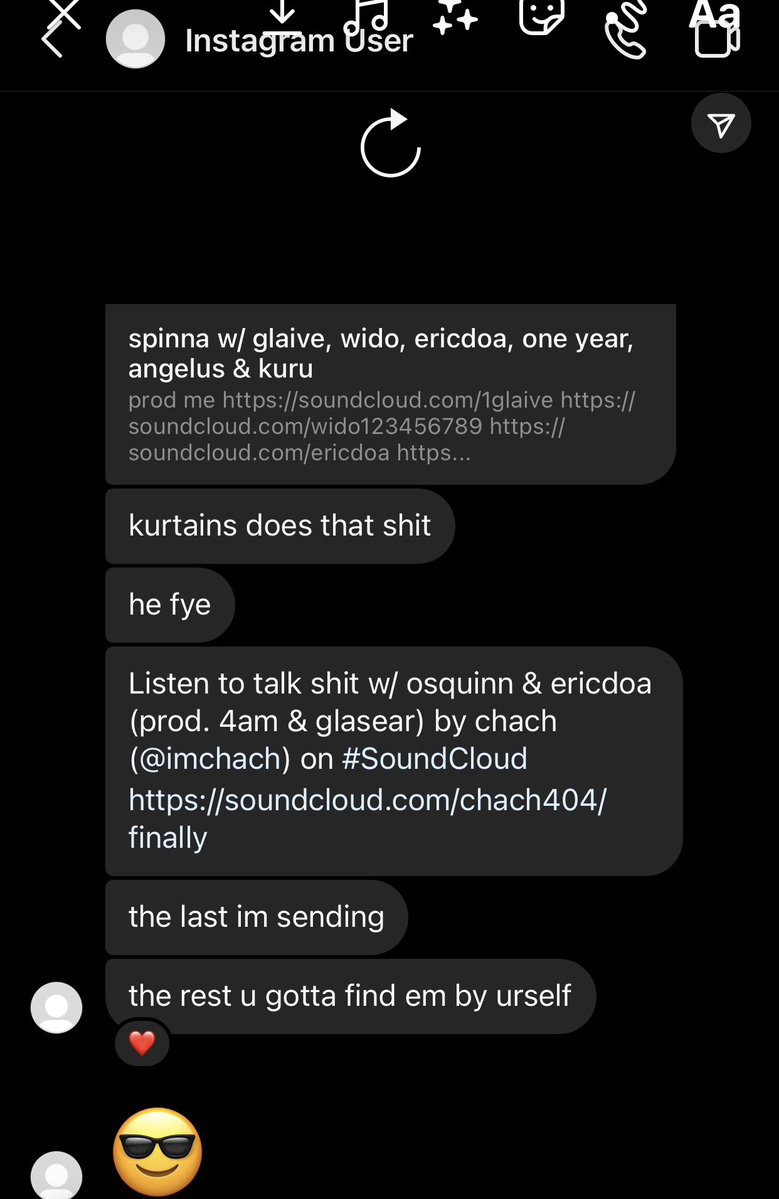Add music to the story

click(366, 14)
